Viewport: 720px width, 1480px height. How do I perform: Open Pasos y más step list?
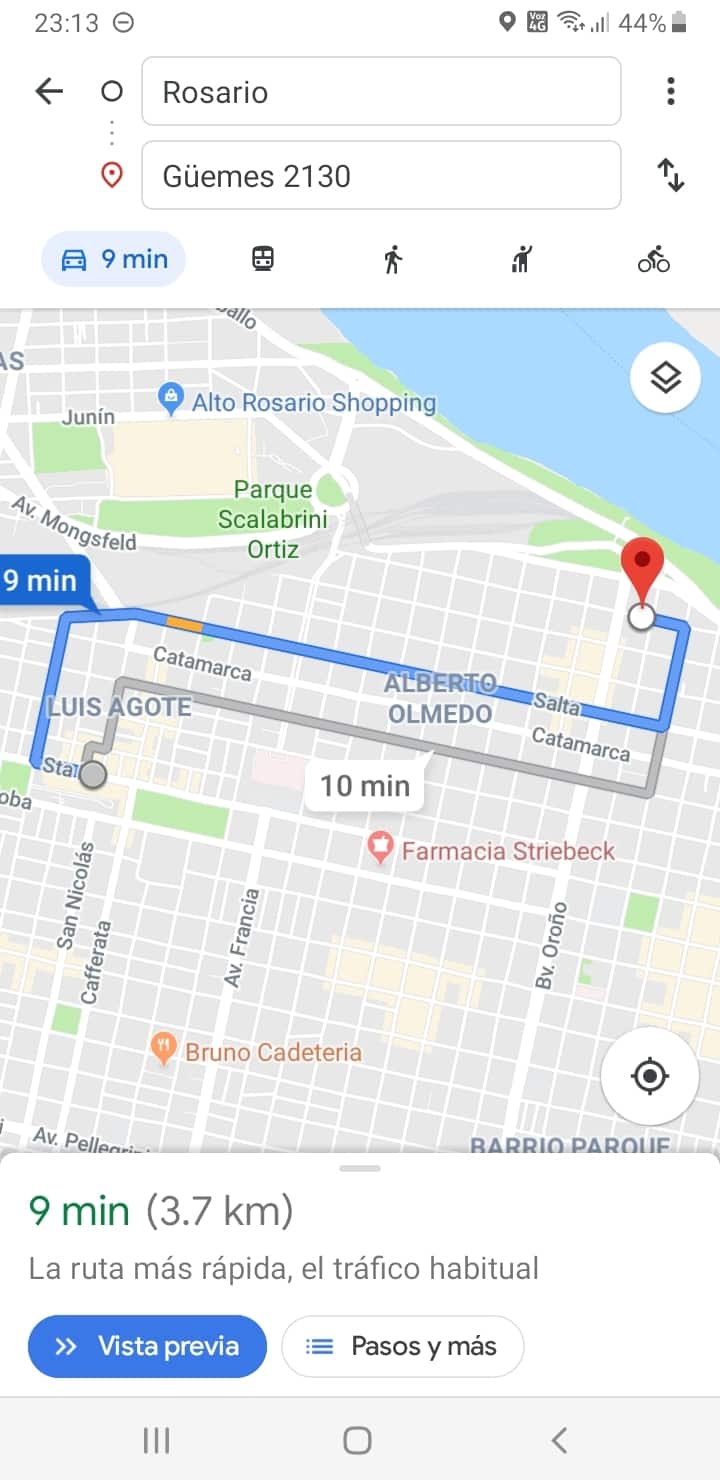(x=403, y=1346)
